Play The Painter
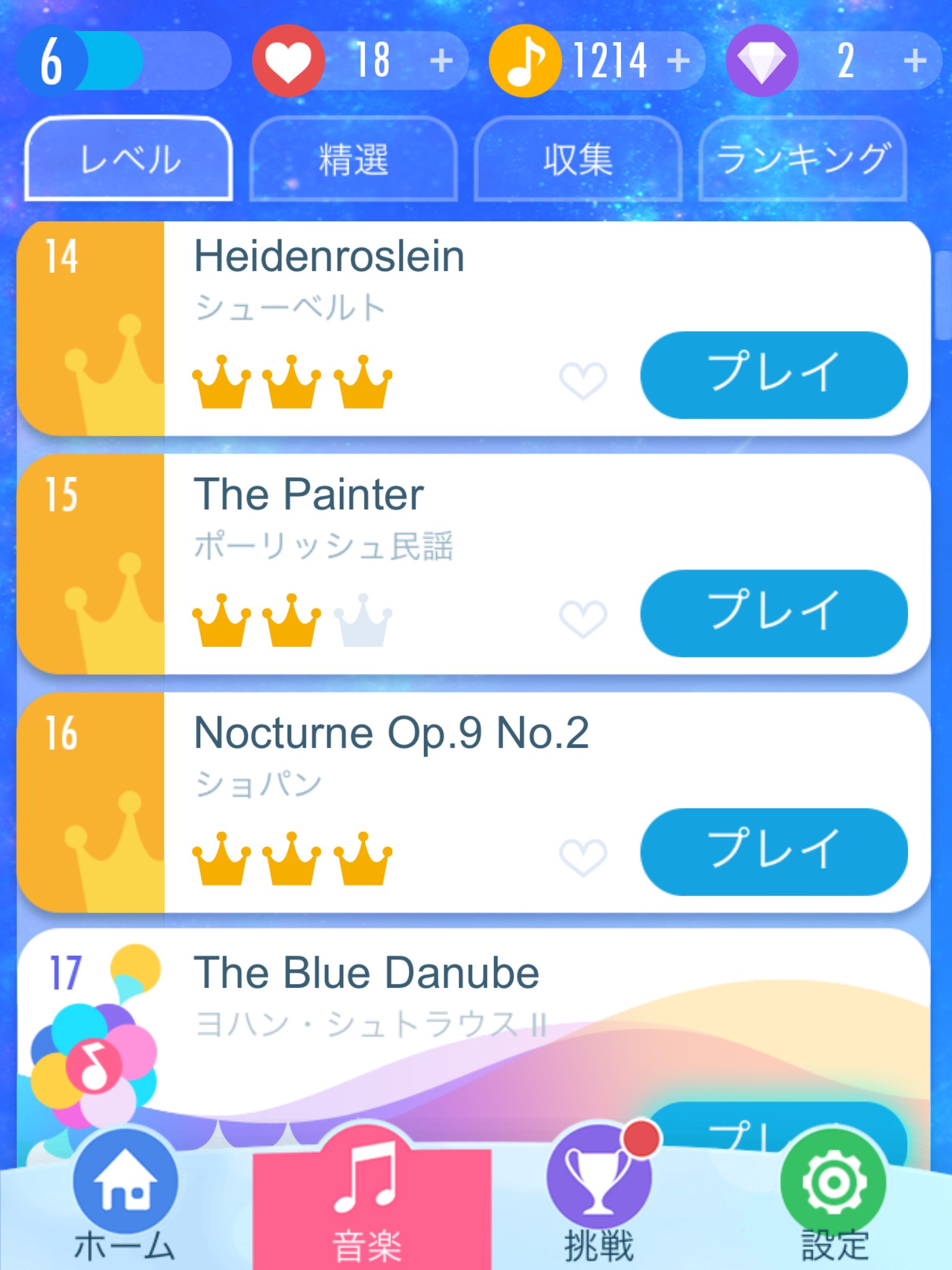This screenshot has height=1270, width=952. [773, 613]
